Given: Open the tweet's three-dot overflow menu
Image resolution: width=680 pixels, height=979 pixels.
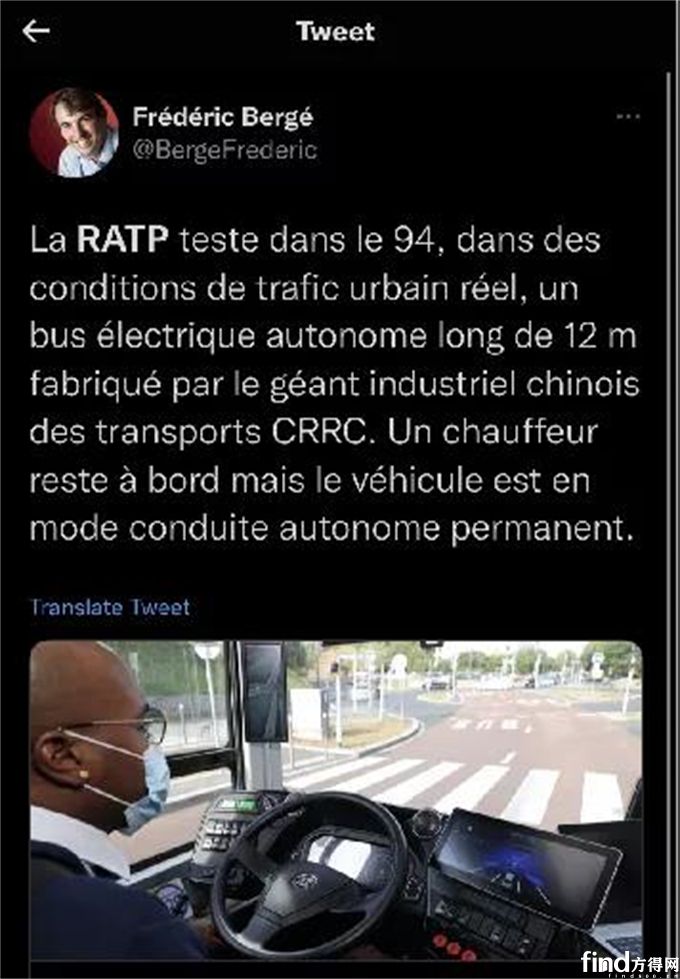Looking at the screenshot, I should 627,117.
